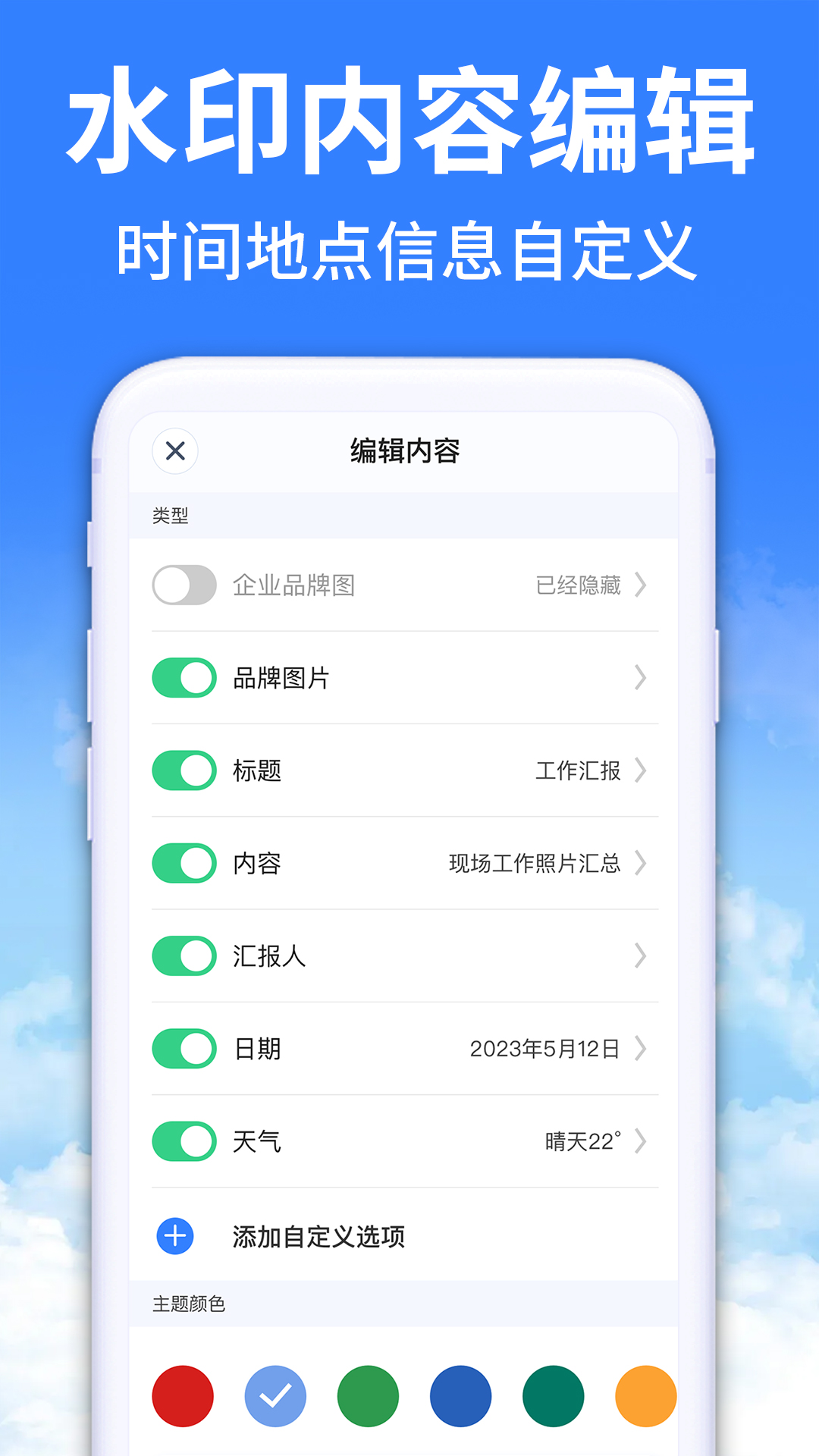Screen dimensions: 819x1456
Task: Turn off the 标题 switch
Action: coord(183,770)
